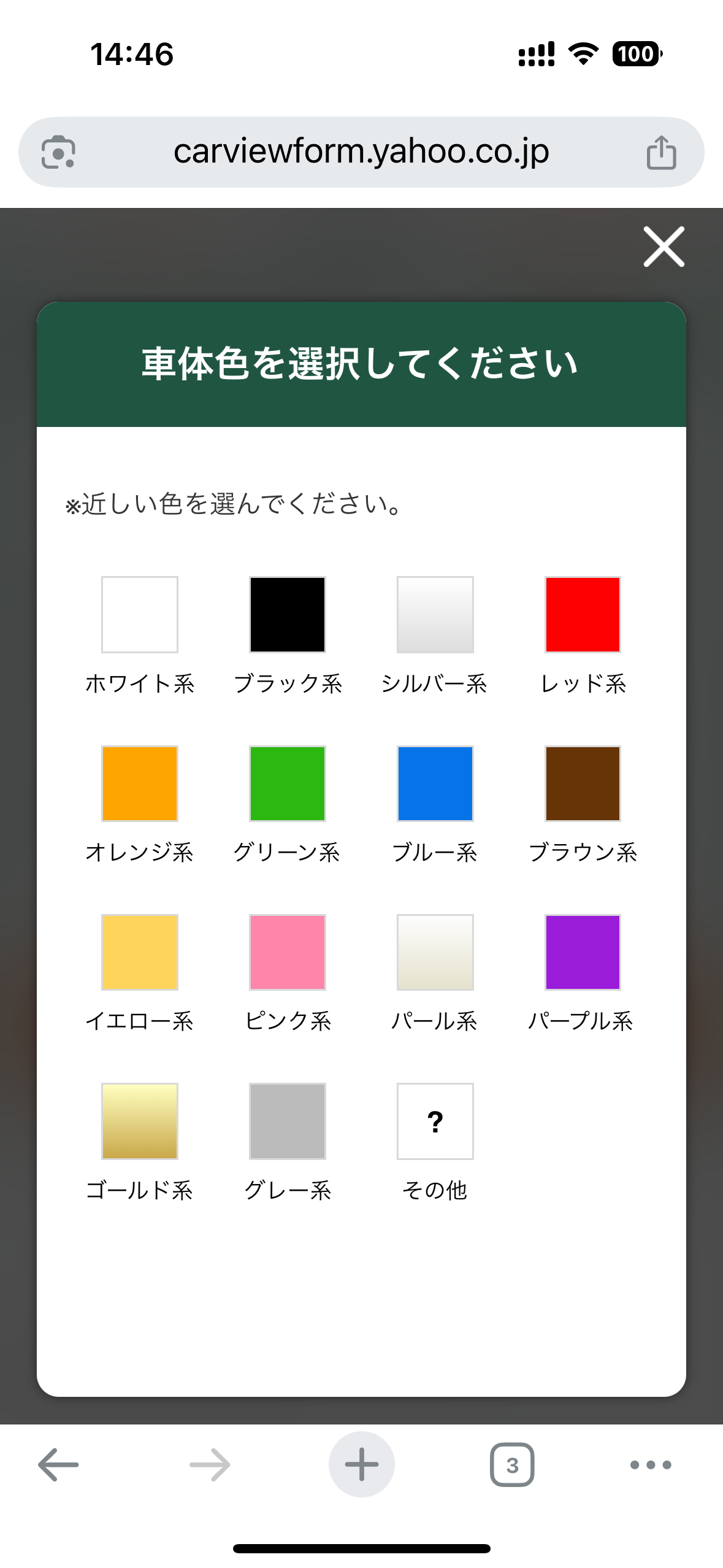Share this page from the address bar

point(661,152)
